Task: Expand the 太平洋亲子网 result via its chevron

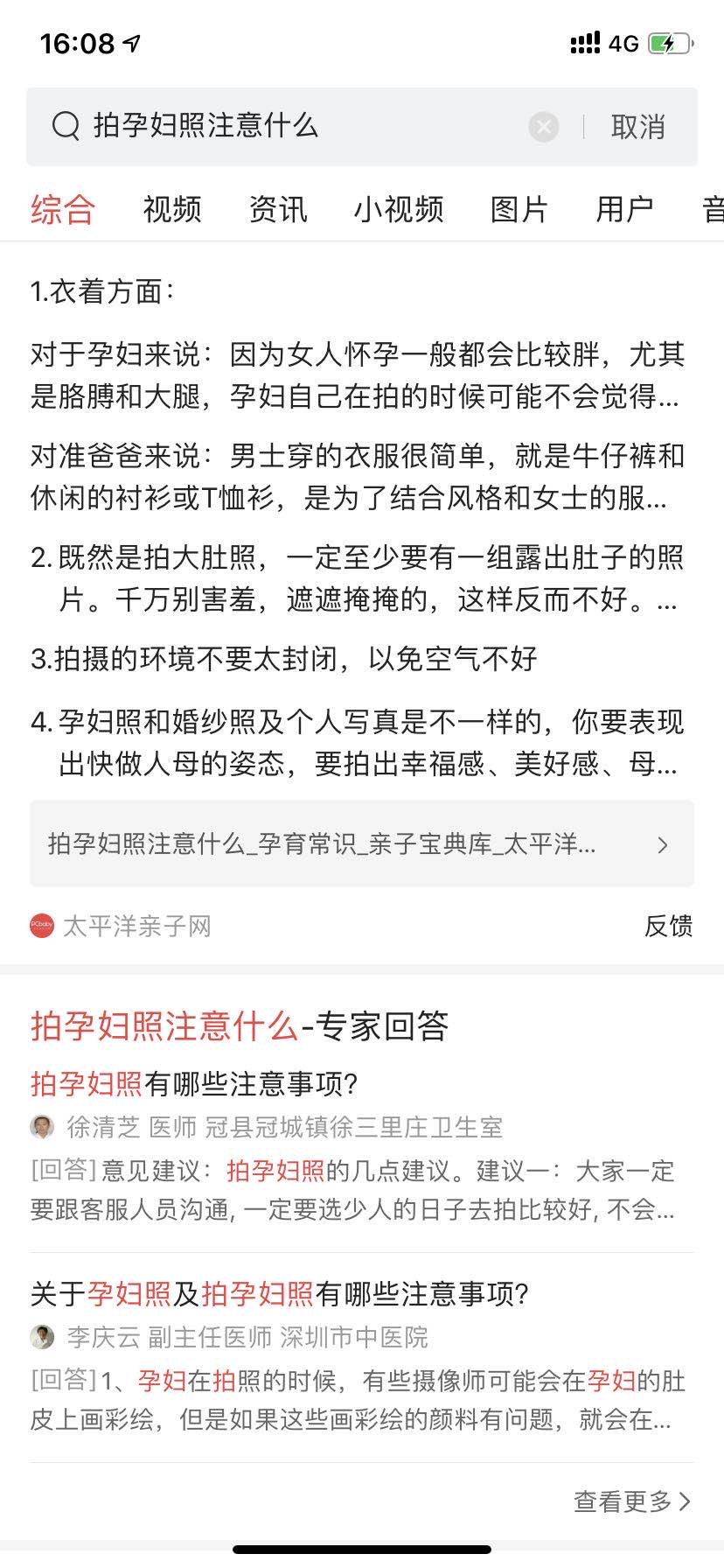Action: [x=662, y=844]
